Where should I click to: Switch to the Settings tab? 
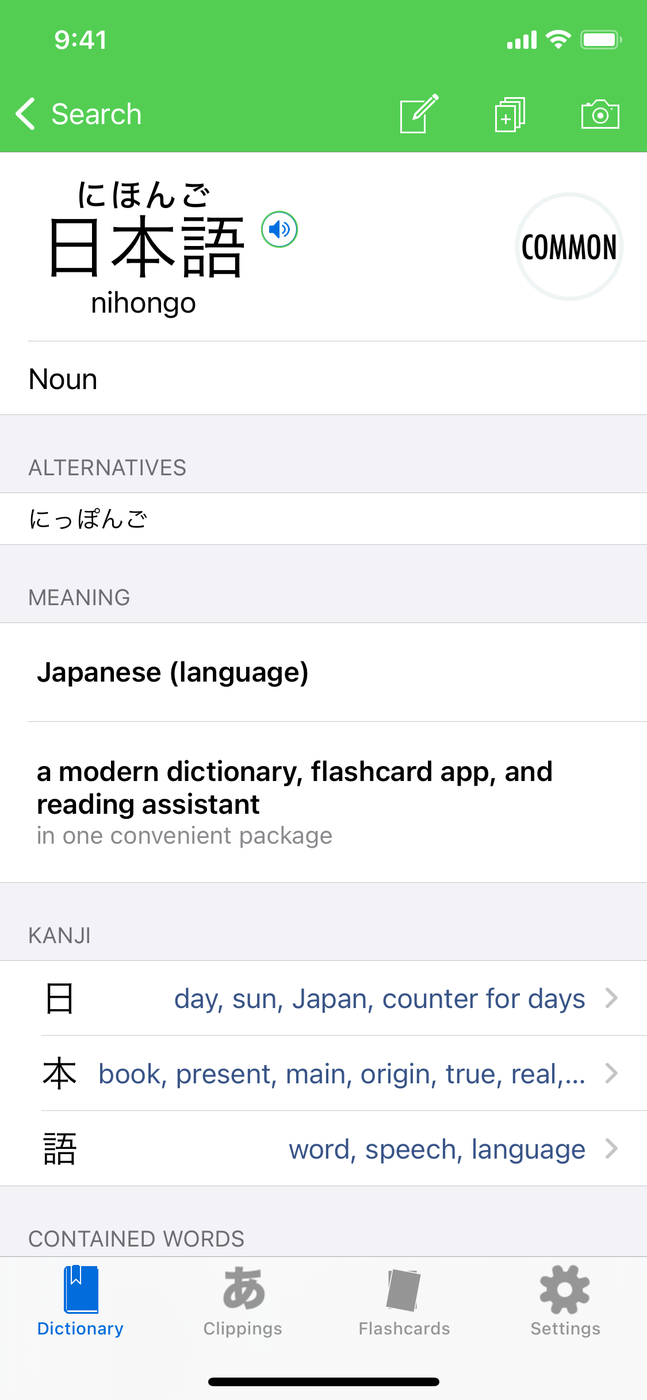(x=565, y=1300)
